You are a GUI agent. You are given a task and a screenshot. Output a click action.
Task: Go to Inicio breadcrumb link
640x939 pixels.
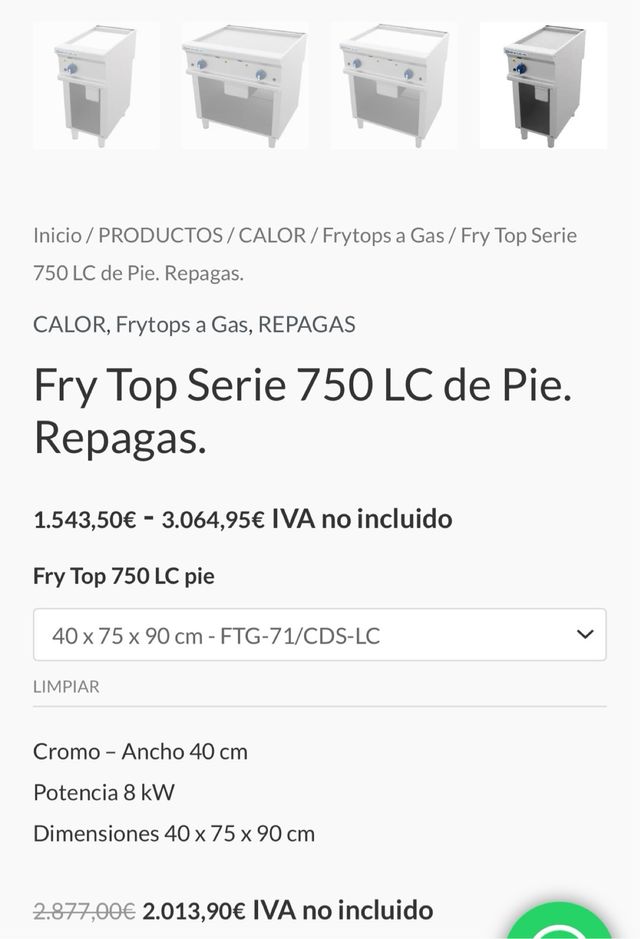pos(57,235)
